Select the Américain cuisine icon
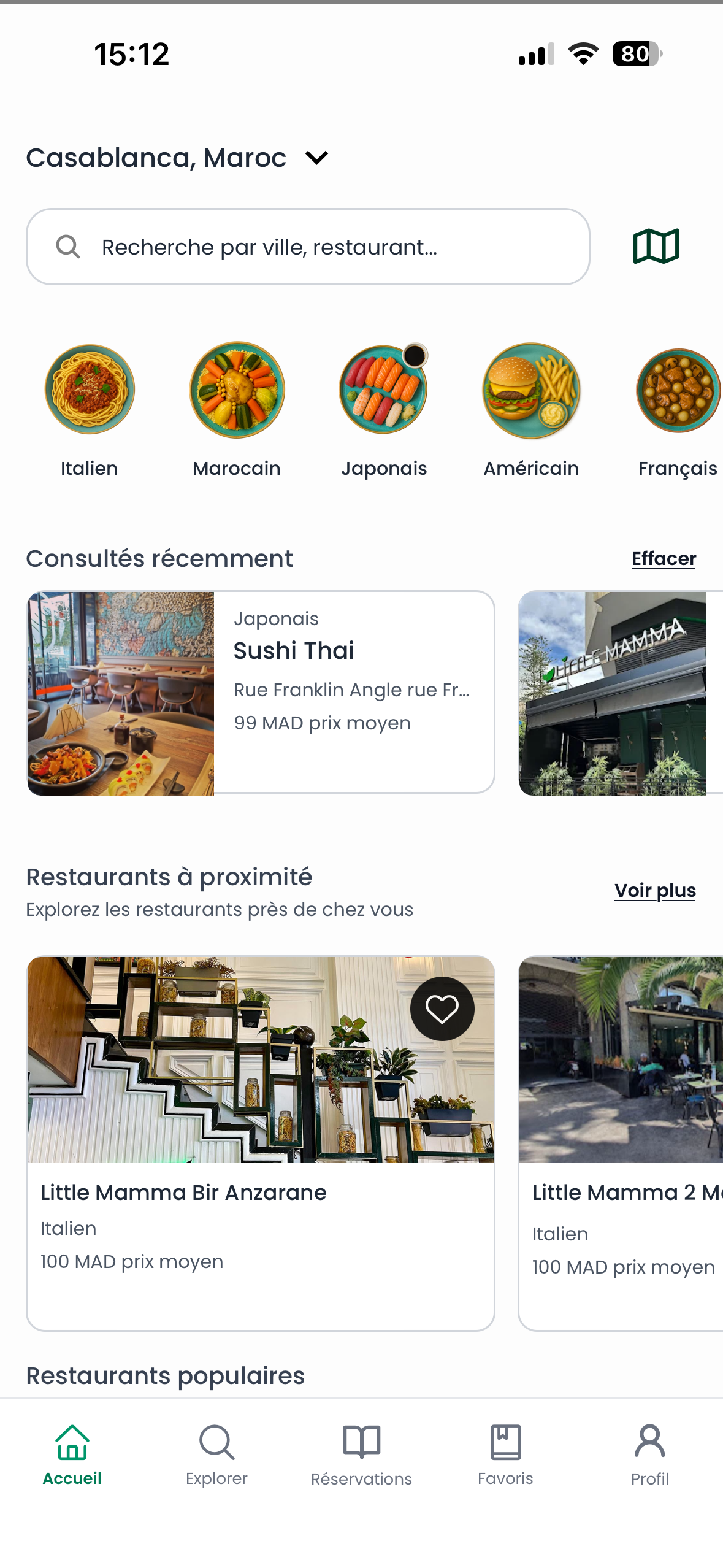Image resolution: width=723 pixels, height=1568 pixels. pos(531,391)
